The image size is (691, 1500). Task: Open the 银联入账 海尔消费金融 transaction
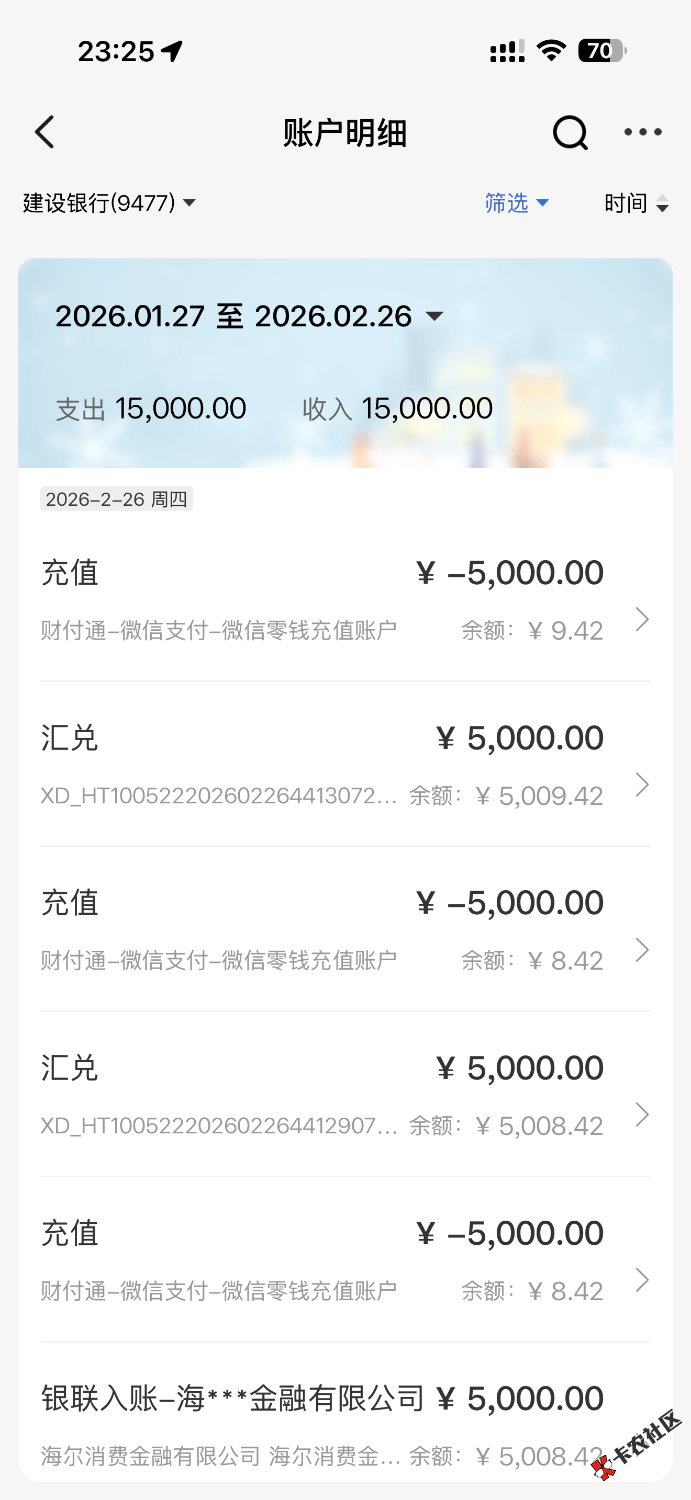pyautogui.click(x=345, y=1423)
